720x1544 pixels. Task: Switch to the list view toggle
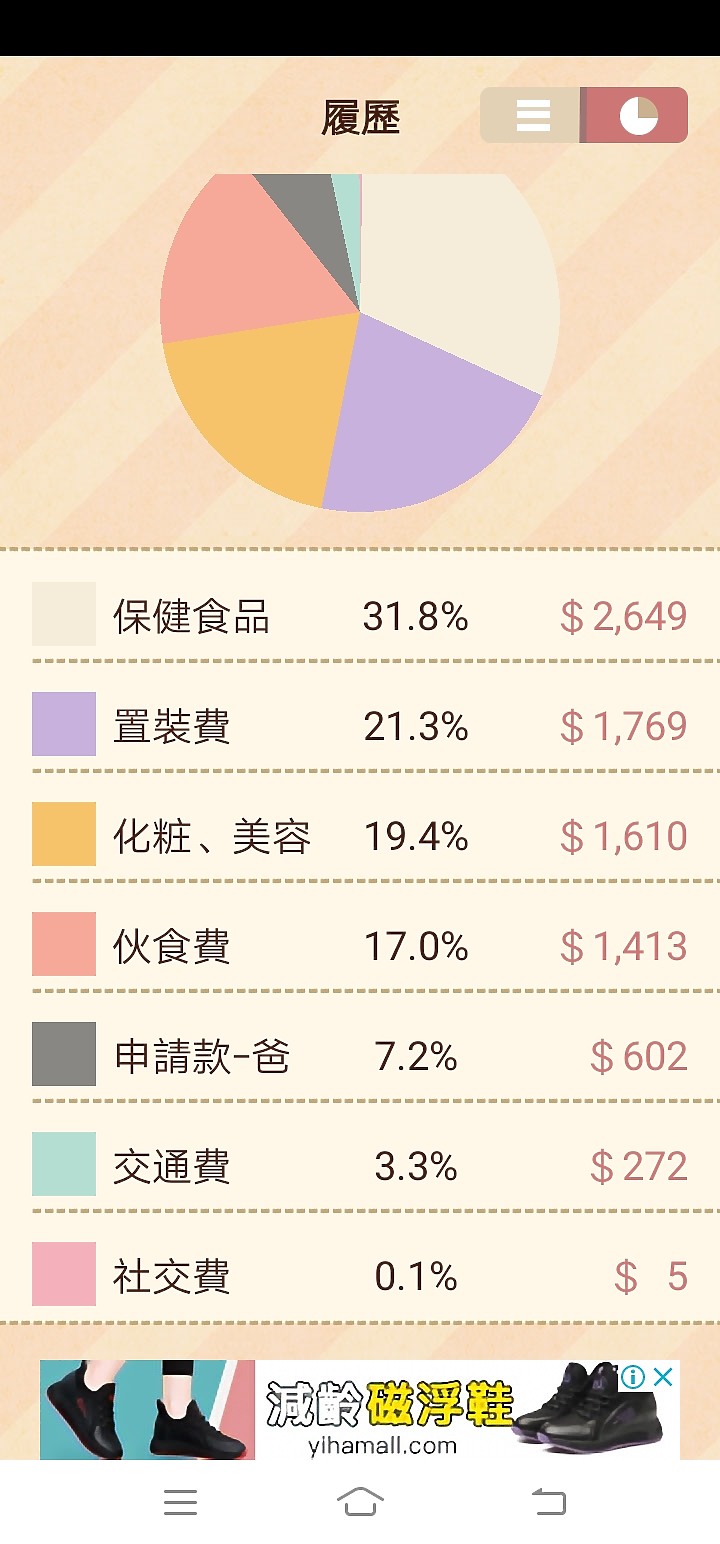click(532, 116)
